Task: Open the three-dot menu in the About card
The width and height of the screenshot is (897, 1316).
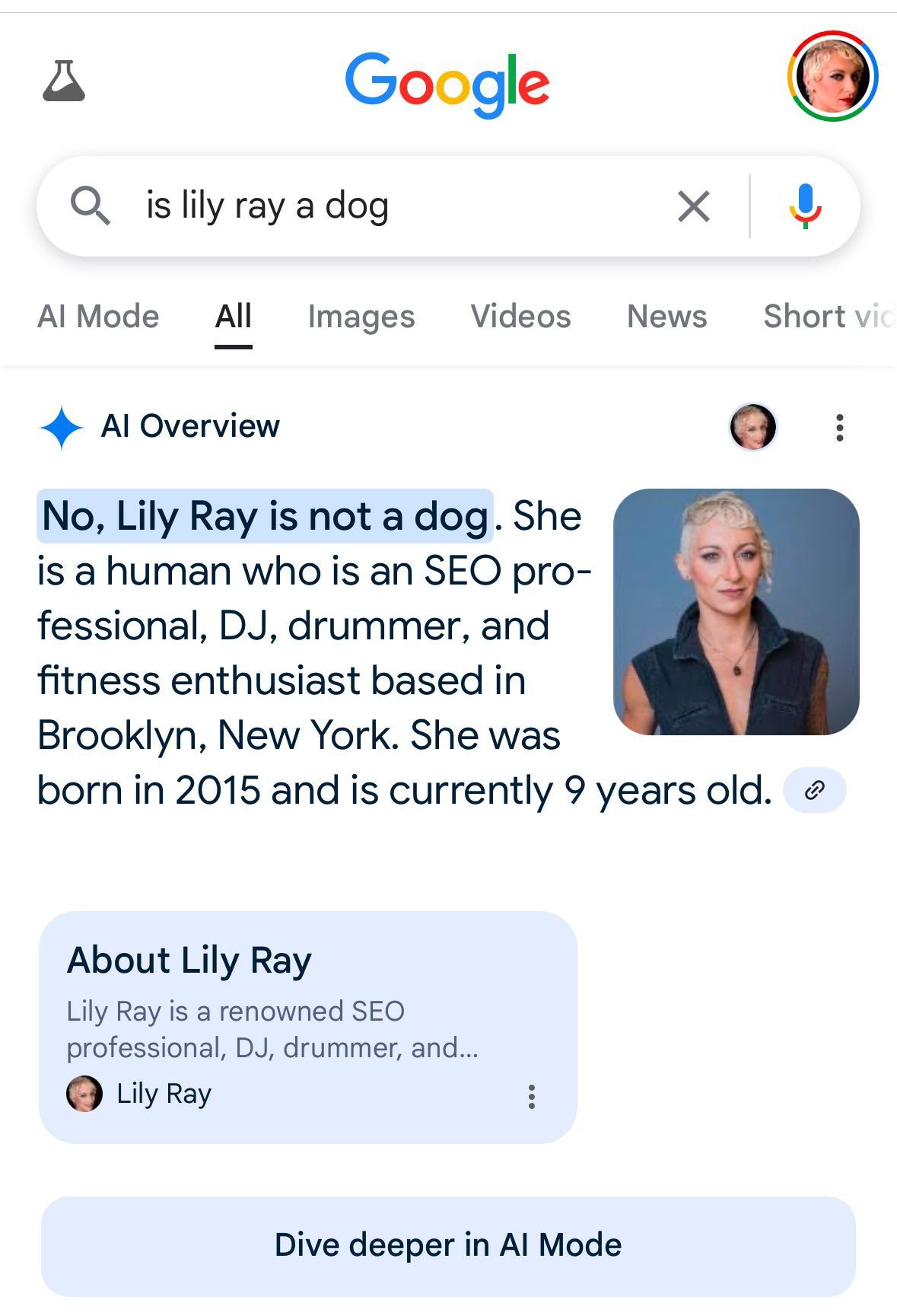Action: pyautogui.click(x=531, y=1096)
